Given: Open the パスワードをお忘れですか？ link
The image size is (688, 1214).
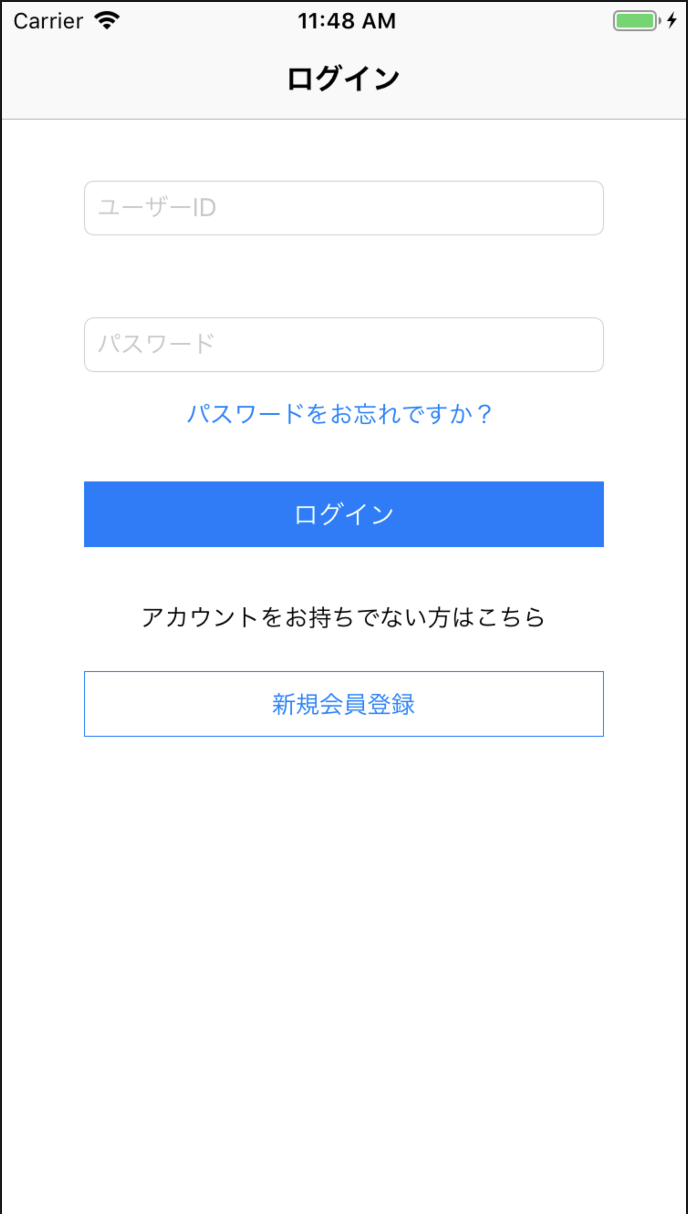Looking at the screenshot, I should 341,414.
